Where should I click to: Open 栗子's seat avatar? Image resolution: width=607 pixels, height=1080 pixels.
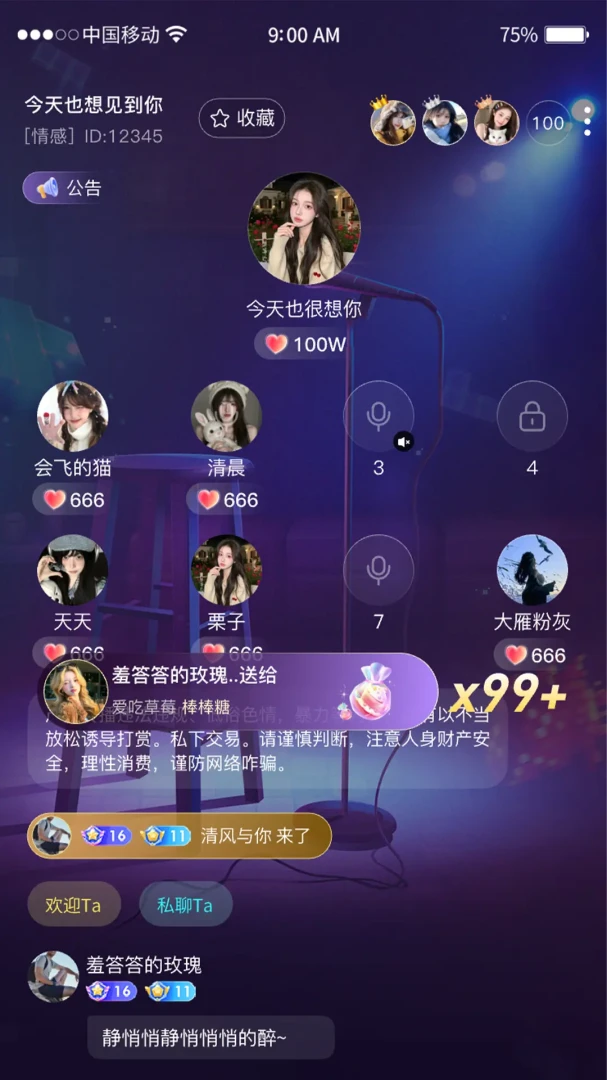pos(226,570)
